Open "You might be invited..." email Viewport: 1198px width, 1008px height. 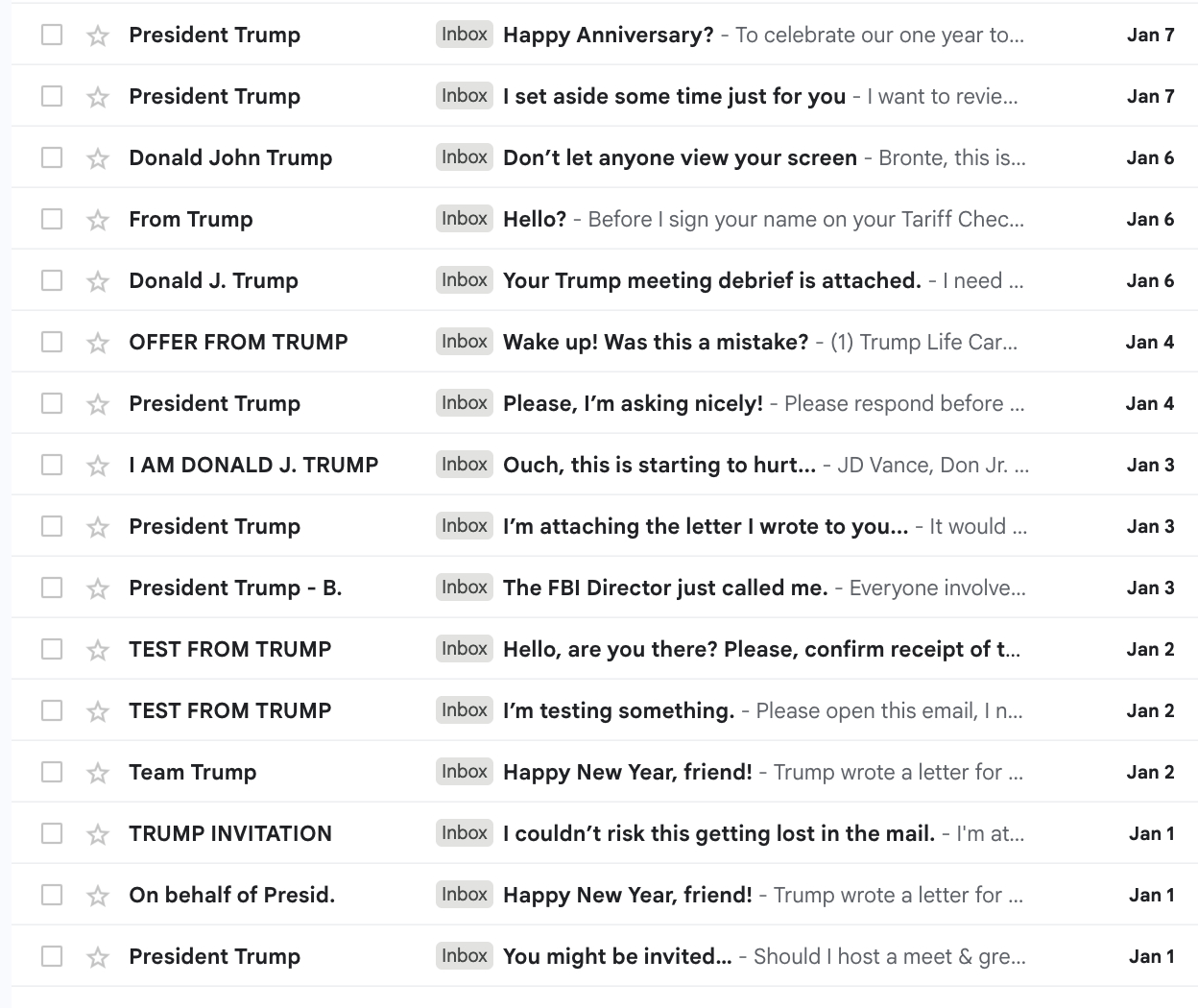coord(616,957)
